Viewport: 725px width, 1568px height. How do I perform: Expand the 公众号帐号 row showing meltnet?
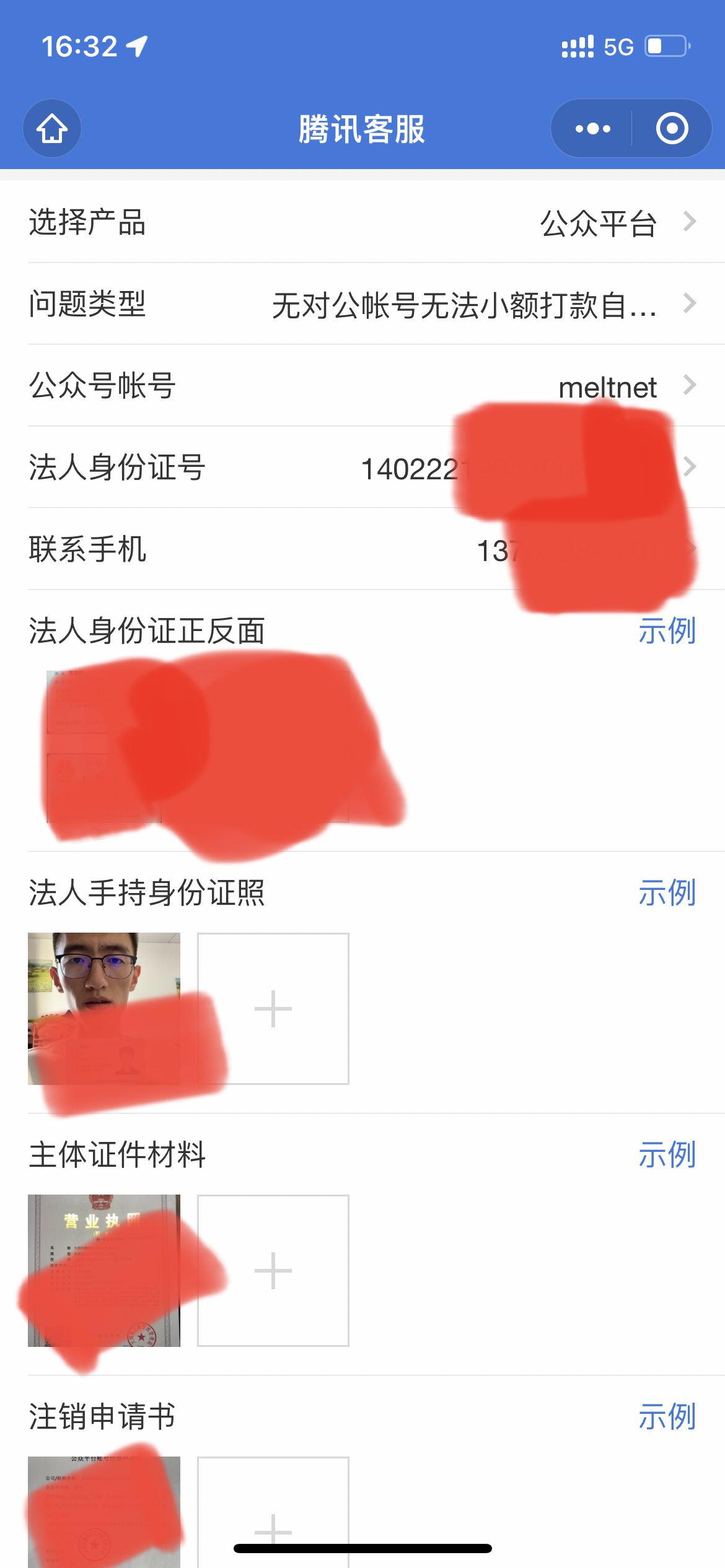(362, 387)
